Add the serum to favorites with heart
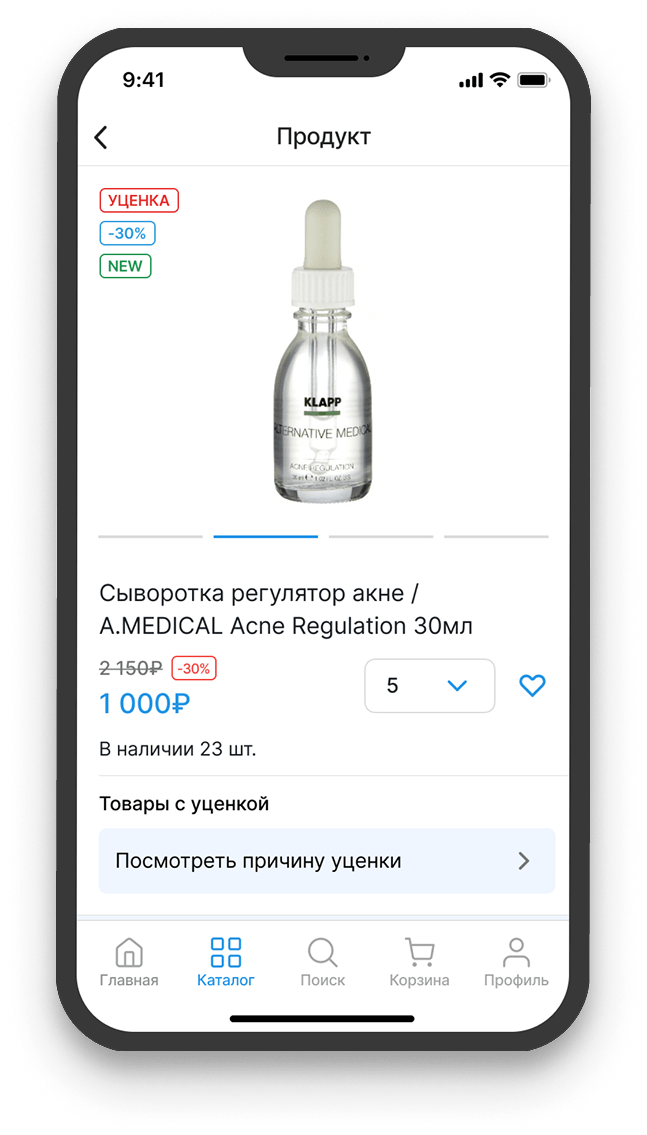 [532, 686]
